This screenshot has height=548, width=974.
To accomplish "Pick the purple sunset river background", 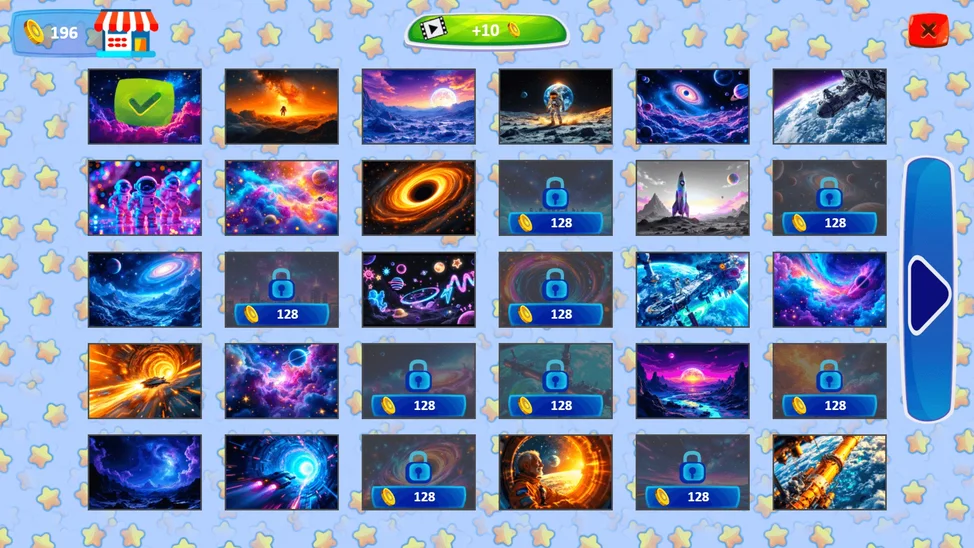I will click(692, 380).
